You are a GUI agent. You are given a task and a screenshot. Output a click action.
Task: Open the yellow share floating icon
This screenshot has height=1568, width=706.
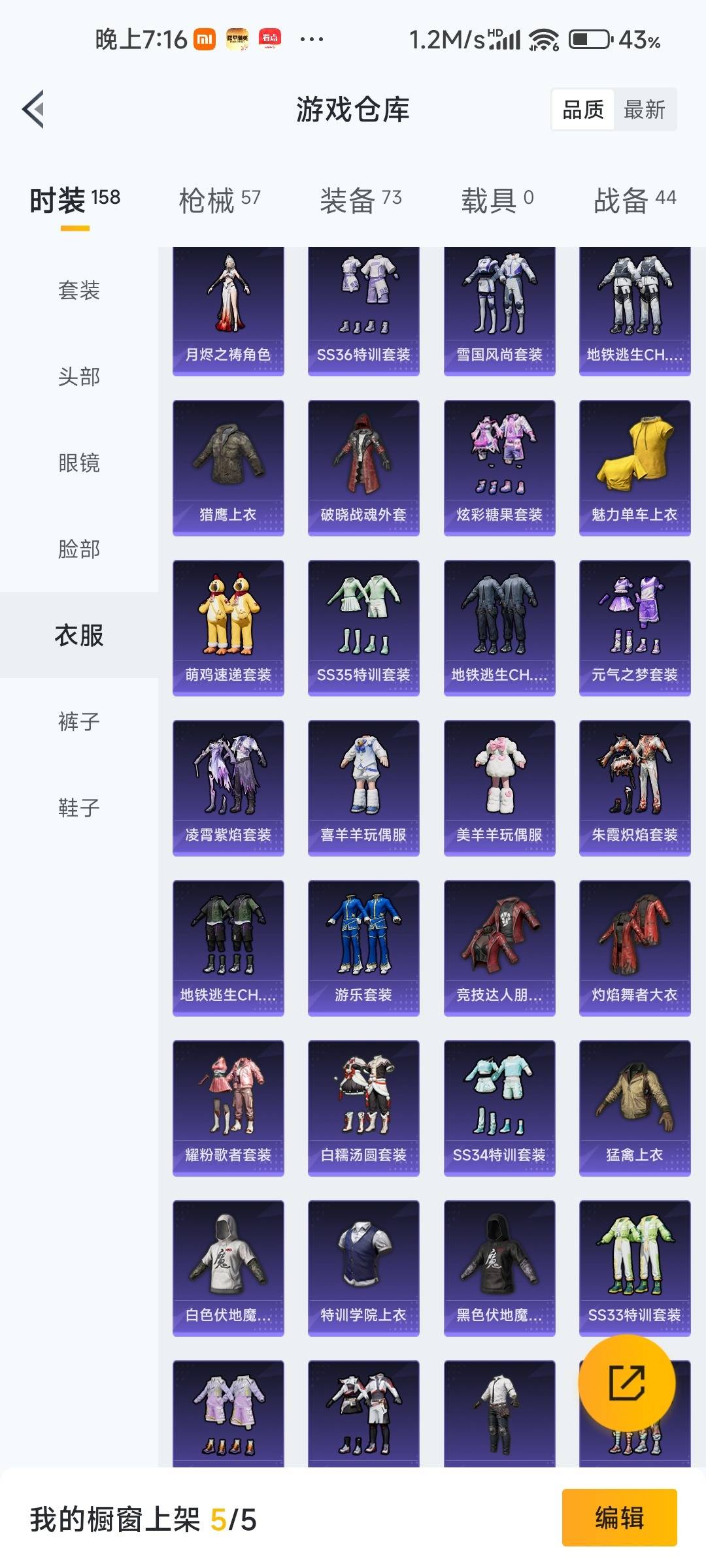[624, 1384]
